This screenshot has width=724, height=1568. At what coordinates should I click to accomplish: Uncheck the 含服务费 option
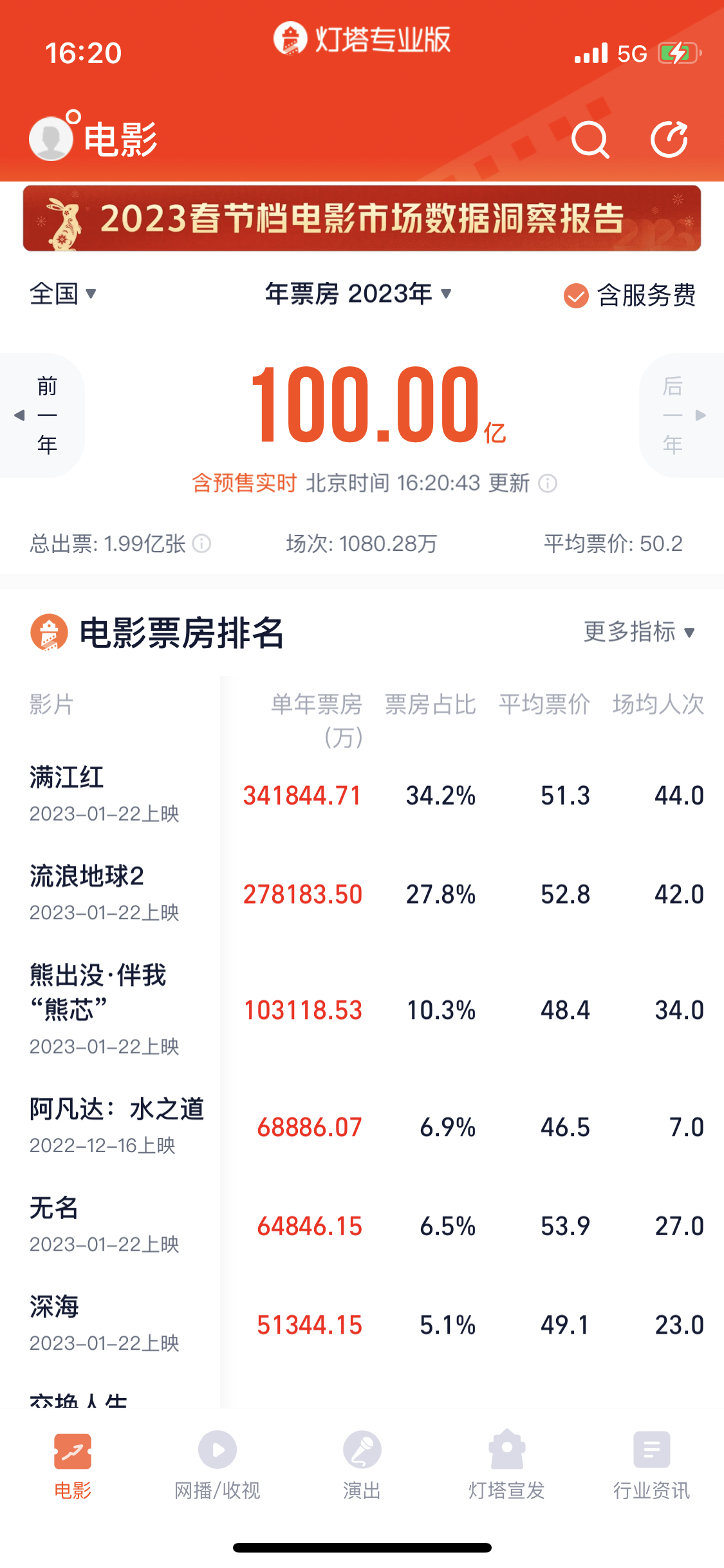tap(629, 295)
